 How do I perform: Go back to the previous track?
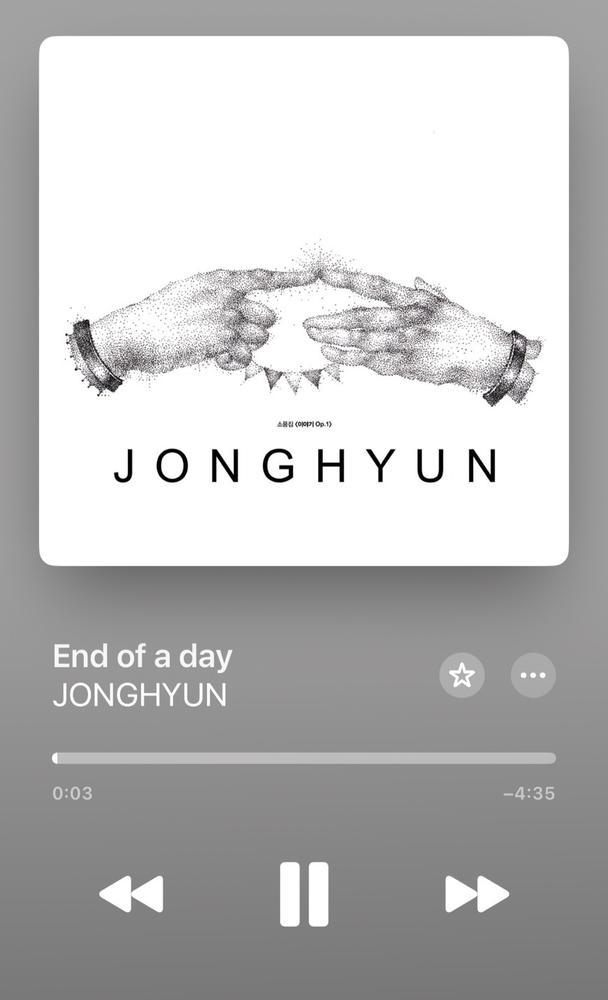click(131, 893)
